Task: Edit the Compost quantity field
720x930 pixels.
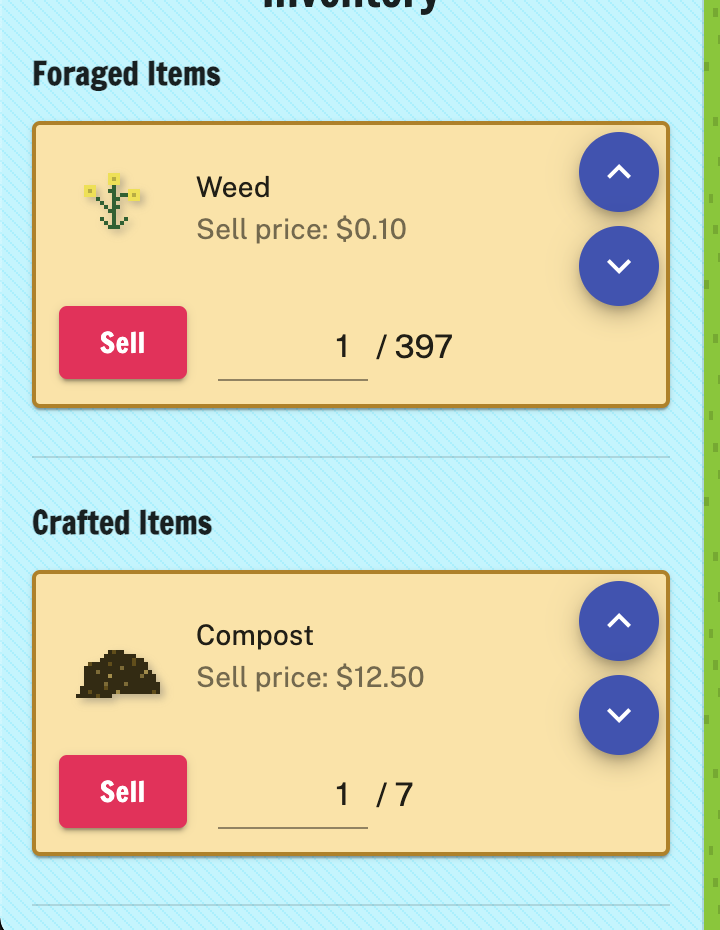Action: [x=293, y=796]
